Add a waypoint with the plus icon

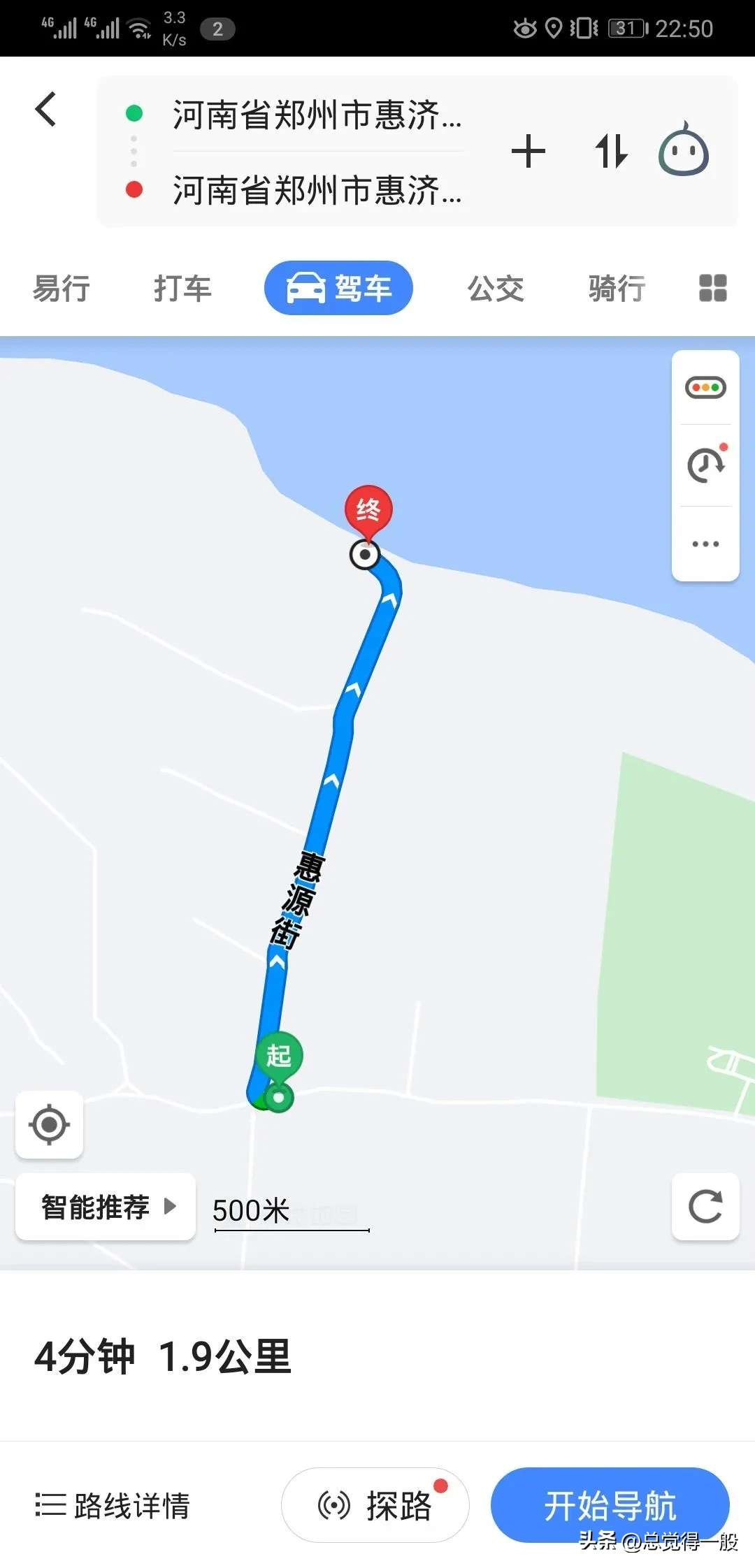coord(528,152)
